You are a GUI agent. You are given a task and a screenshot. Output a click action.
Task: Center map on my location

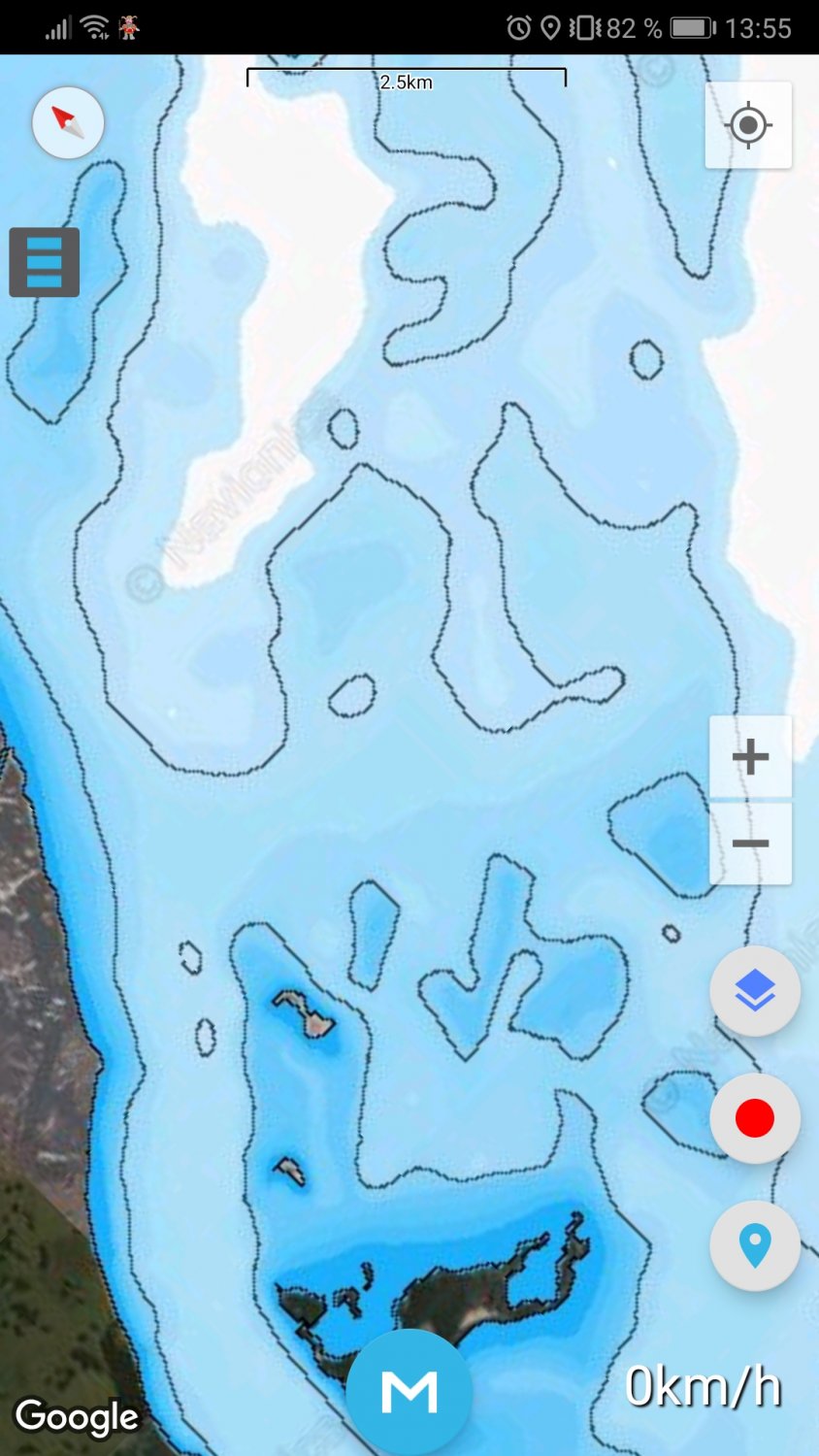(x=748, y=125)
